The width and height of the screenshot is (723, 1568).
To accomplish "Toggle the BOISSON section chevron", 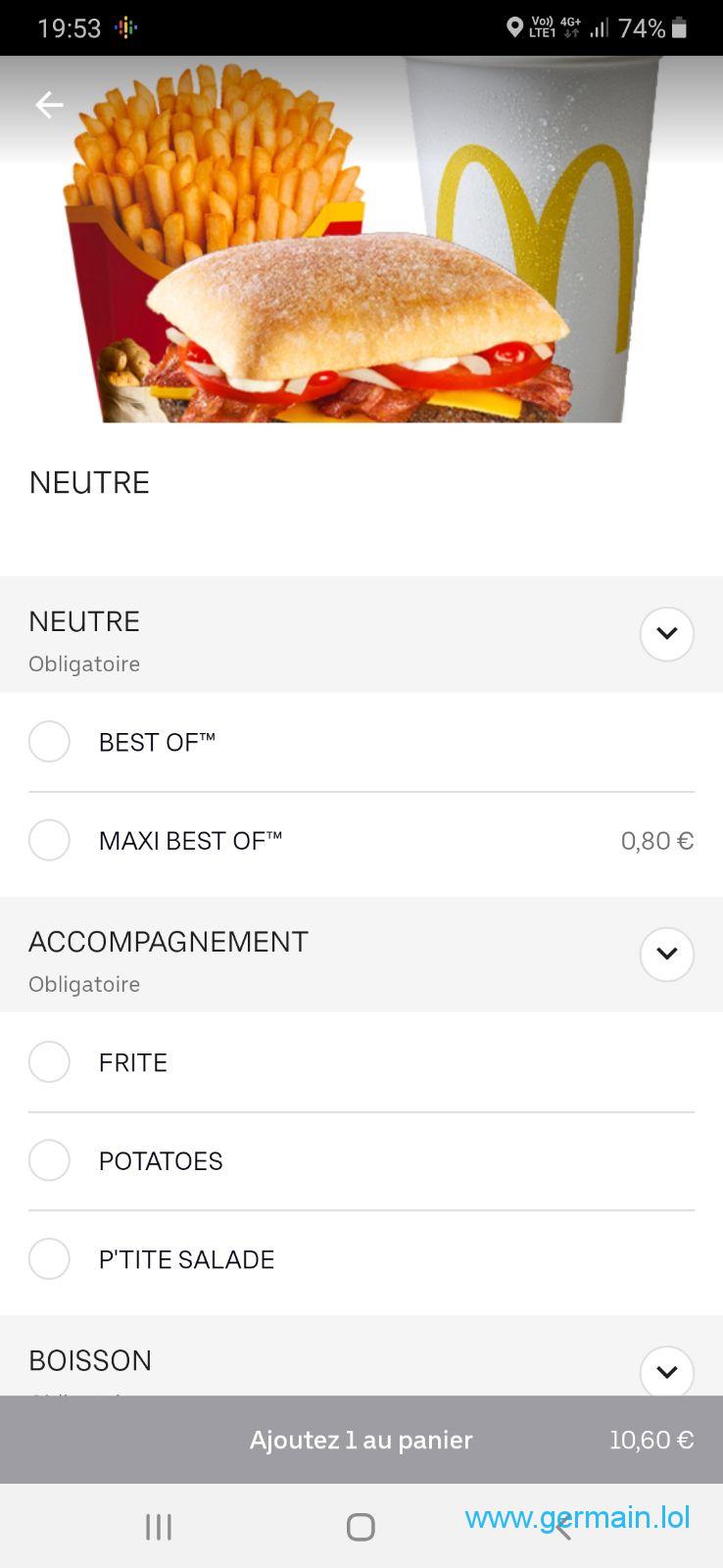I will tap(667, 1372).
